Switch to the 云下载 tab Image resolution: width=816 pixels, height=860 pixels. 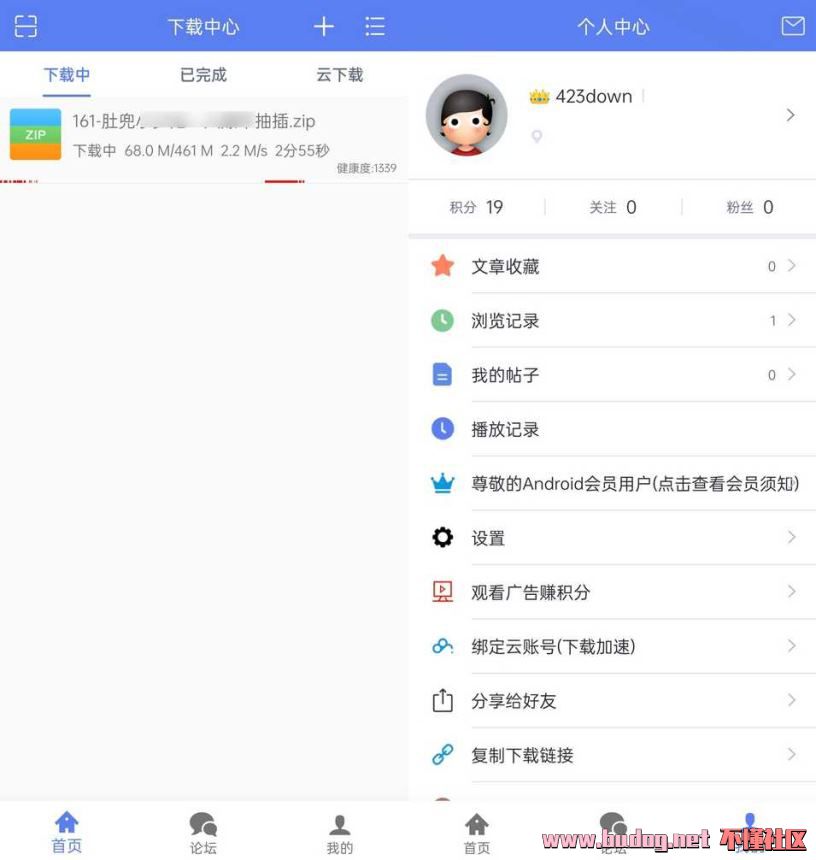coord(340,75)
